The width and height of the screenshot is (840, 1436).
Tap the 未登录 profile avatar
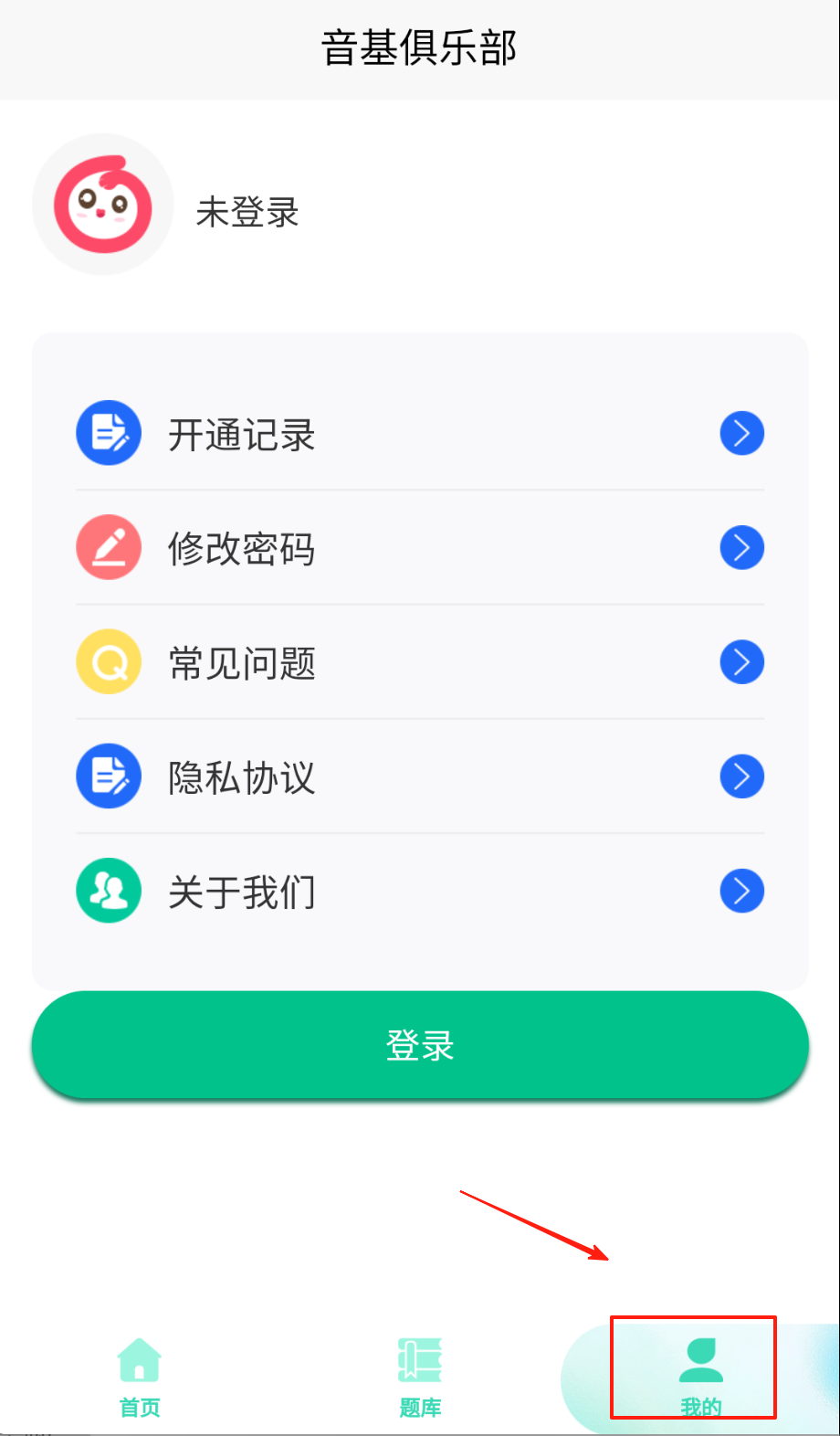click(103, 205)
